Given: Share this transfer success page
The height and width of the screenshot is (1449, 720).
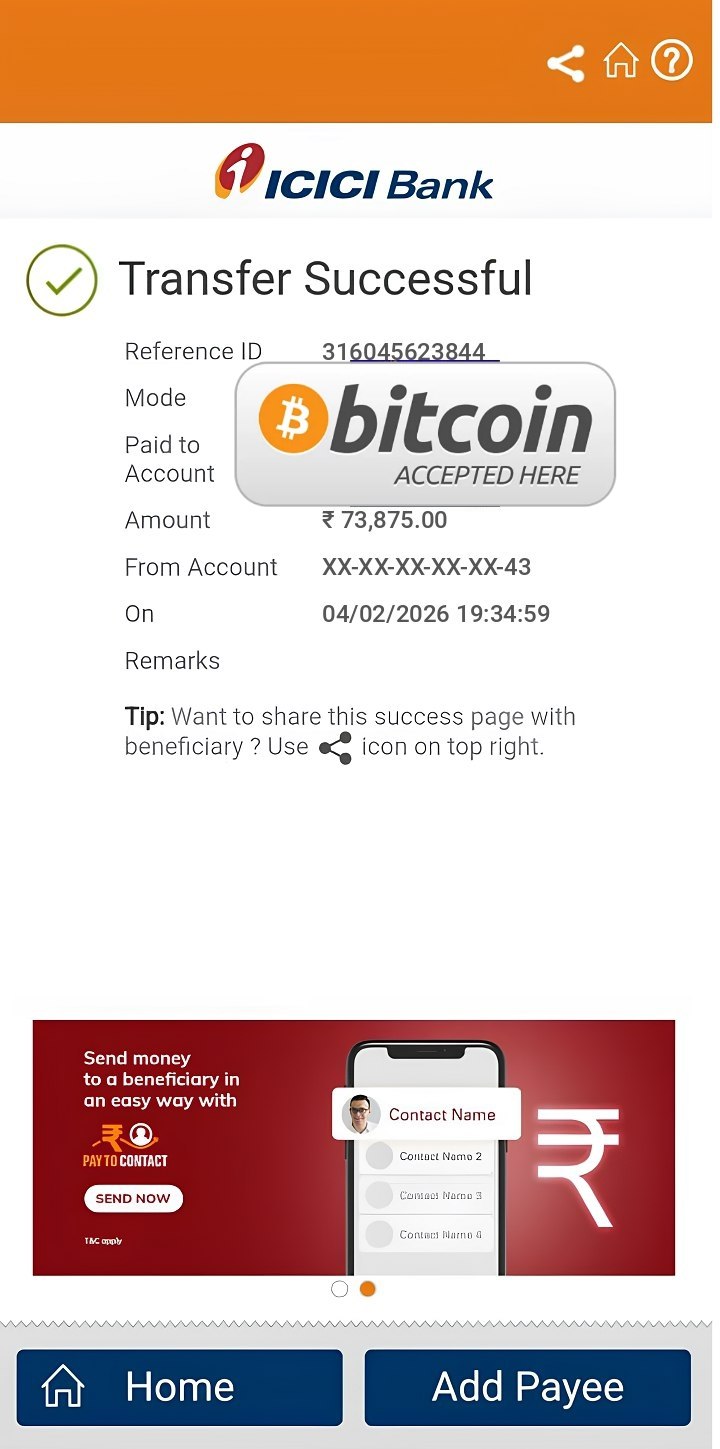Looking at the screenshot, I should 565,64.
